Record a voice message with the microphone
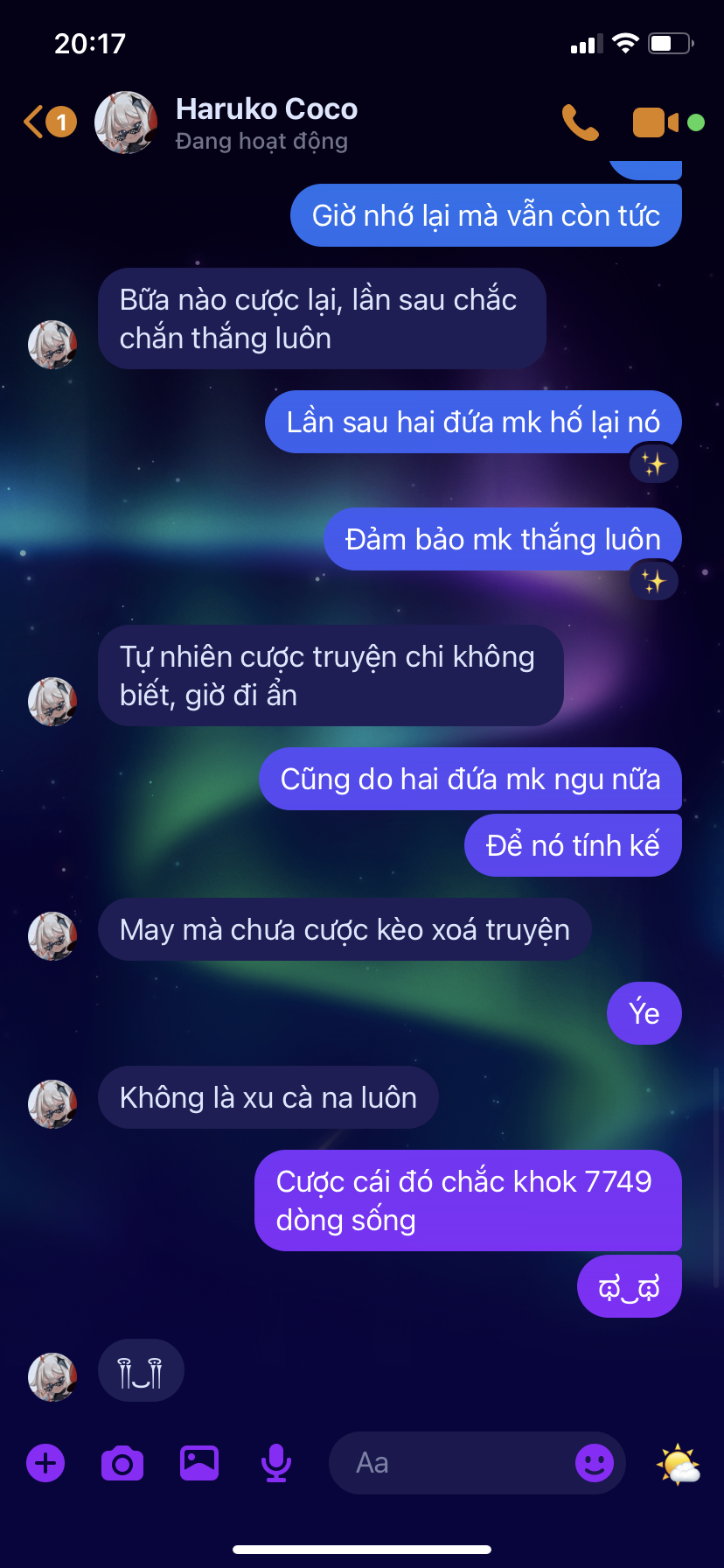Viewport: 724px width, 1568px height. [x=276, y=1463]
